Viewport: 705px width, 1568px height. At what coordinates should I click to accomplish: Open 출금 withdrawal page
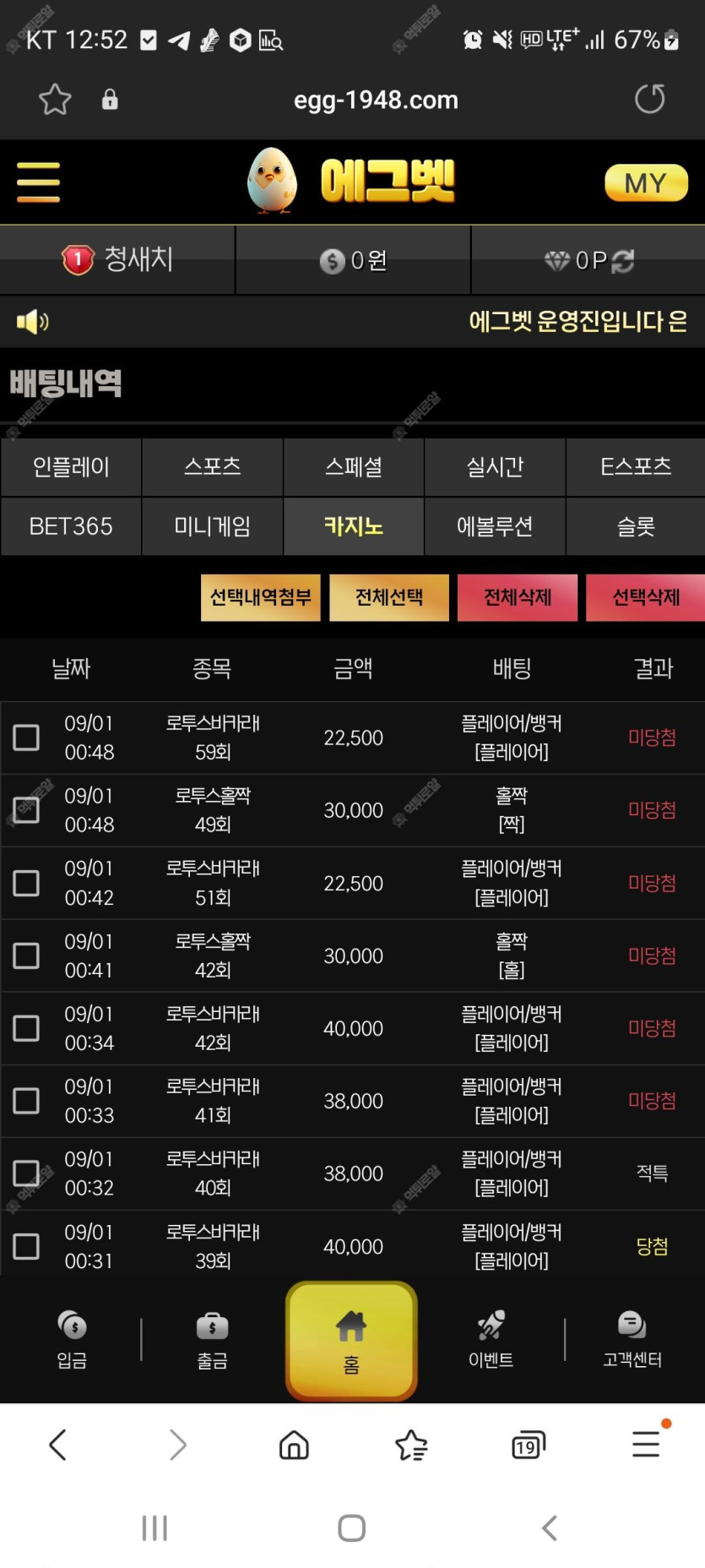(212, 1338)
